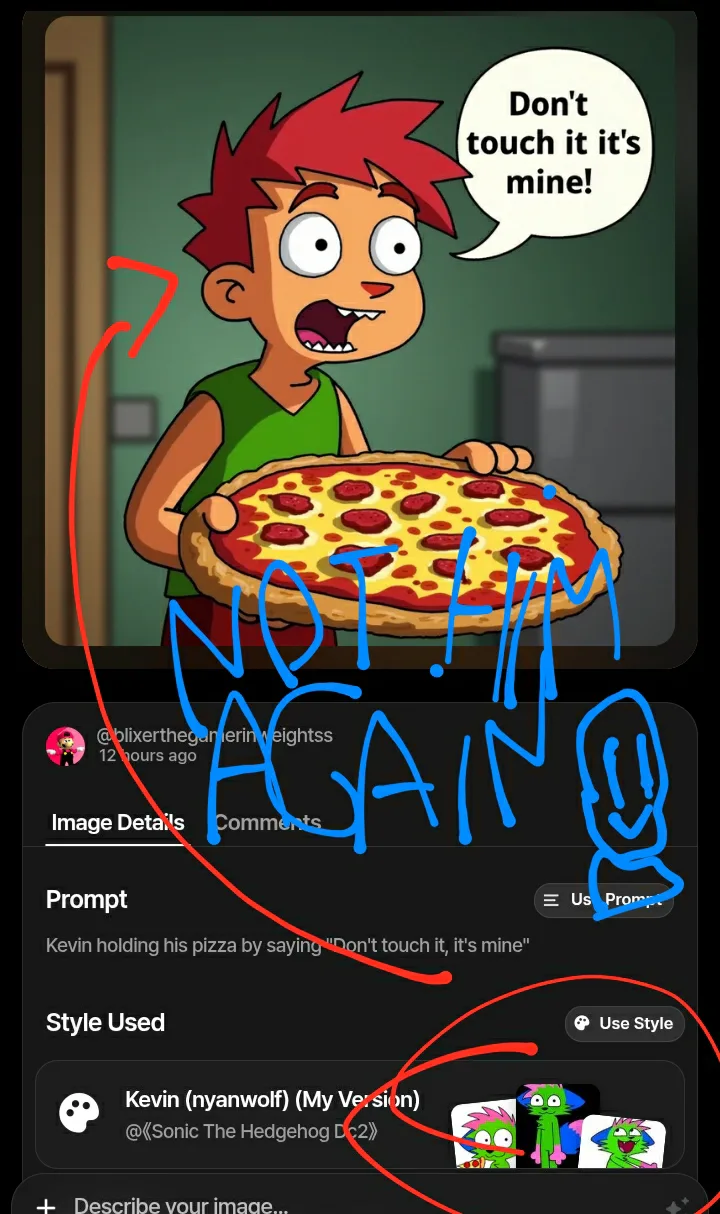Viewport: 720px width, 1214px height.
Task: Tap the plus icon in the input bar
Action: (x=46, y=1206)
